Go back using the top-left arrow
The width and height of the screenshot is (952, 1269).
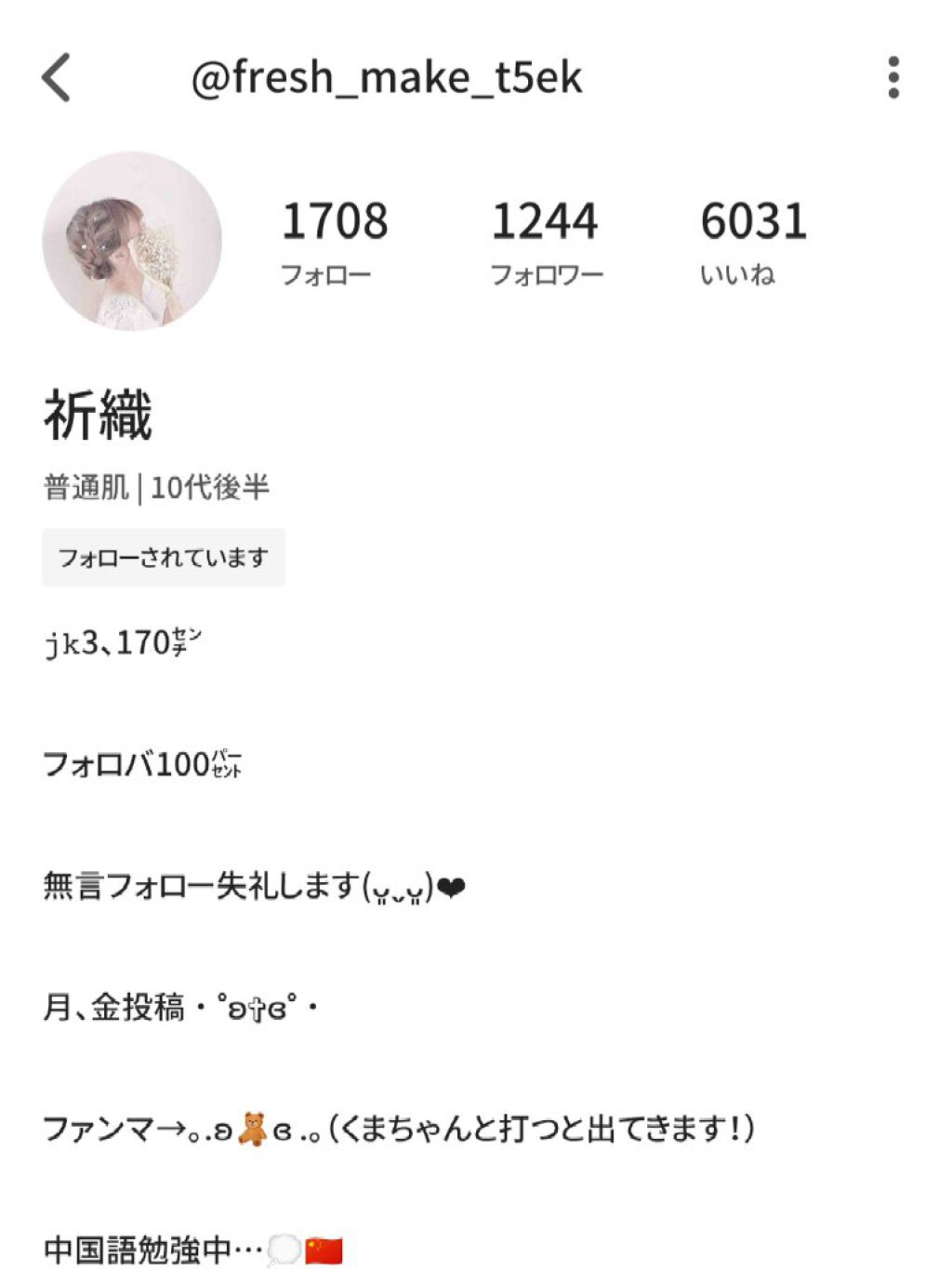[x=56, y=77]
